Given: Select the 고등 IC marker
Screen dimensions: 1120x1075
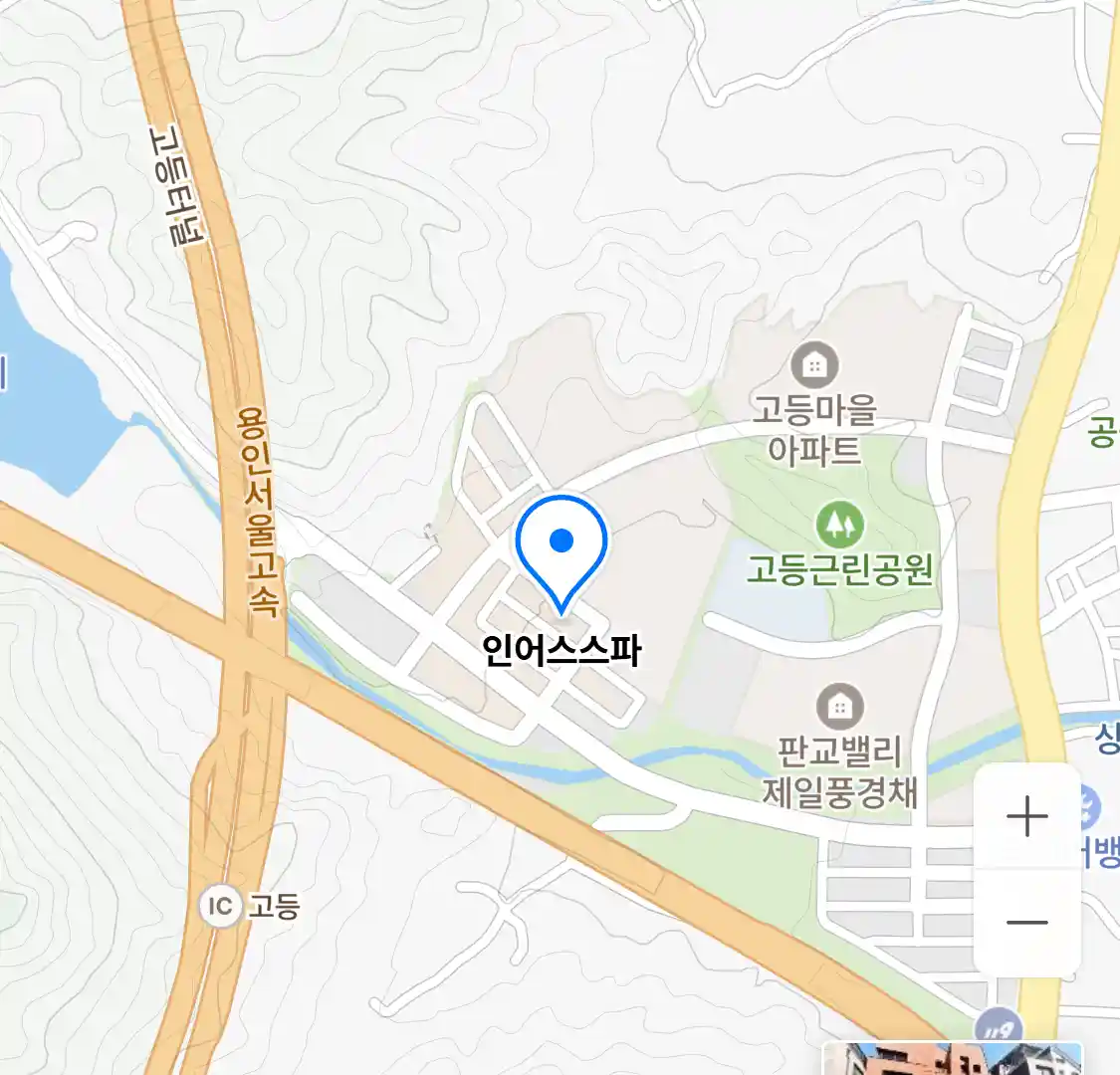Looking at the screenshot, I should coord(220,906).
